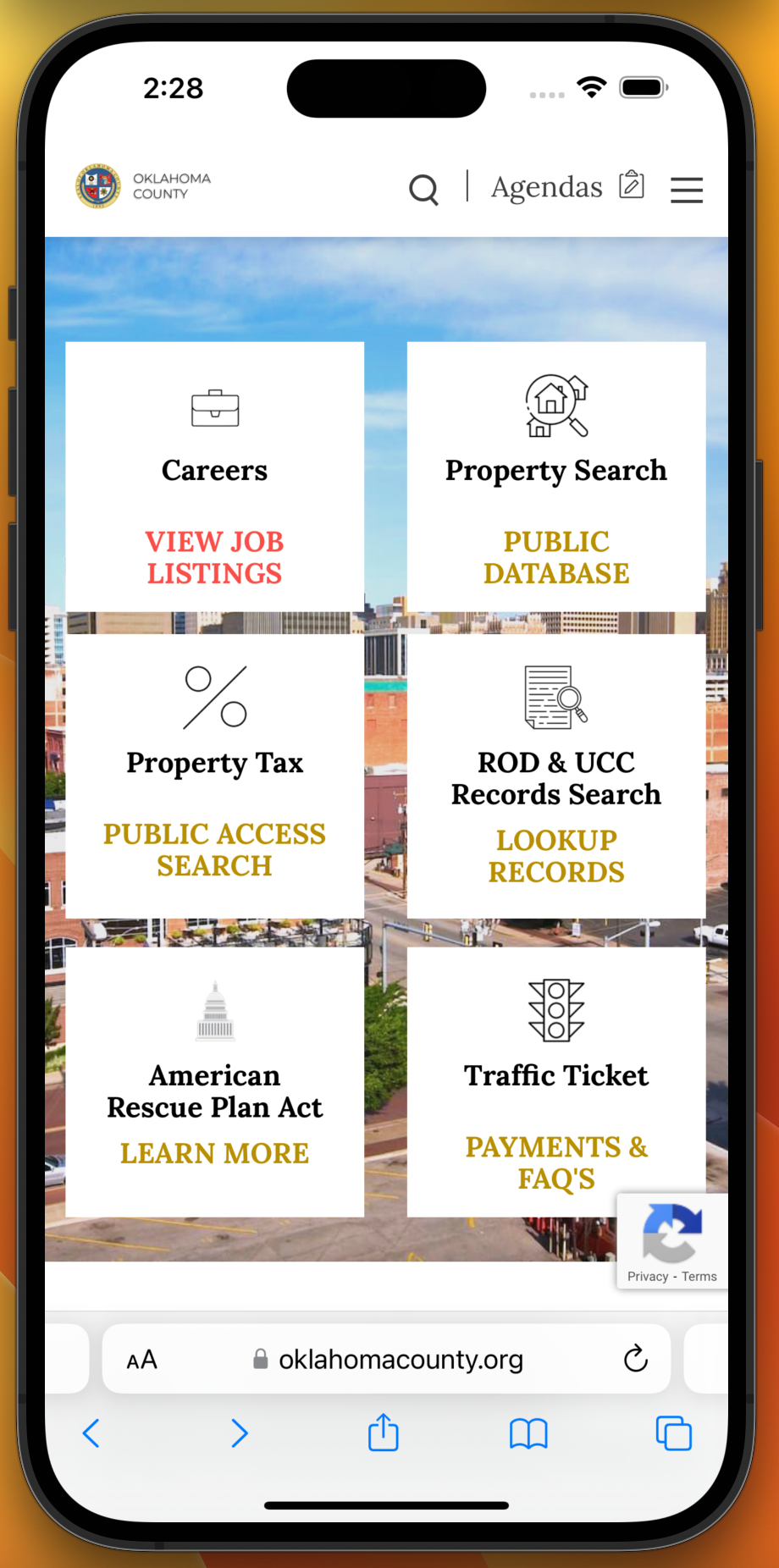Show open Safari tabs
The image size is (779, 1568).
(x=674, y=1433)
